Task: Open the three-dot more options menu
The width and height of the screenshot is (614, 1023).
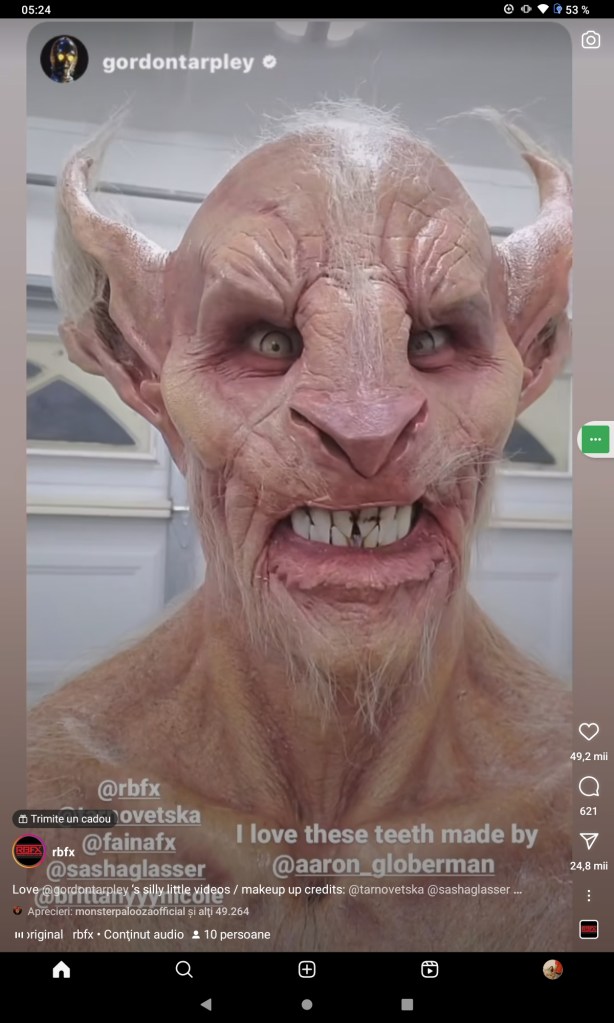Action: [x=589, y=896]
